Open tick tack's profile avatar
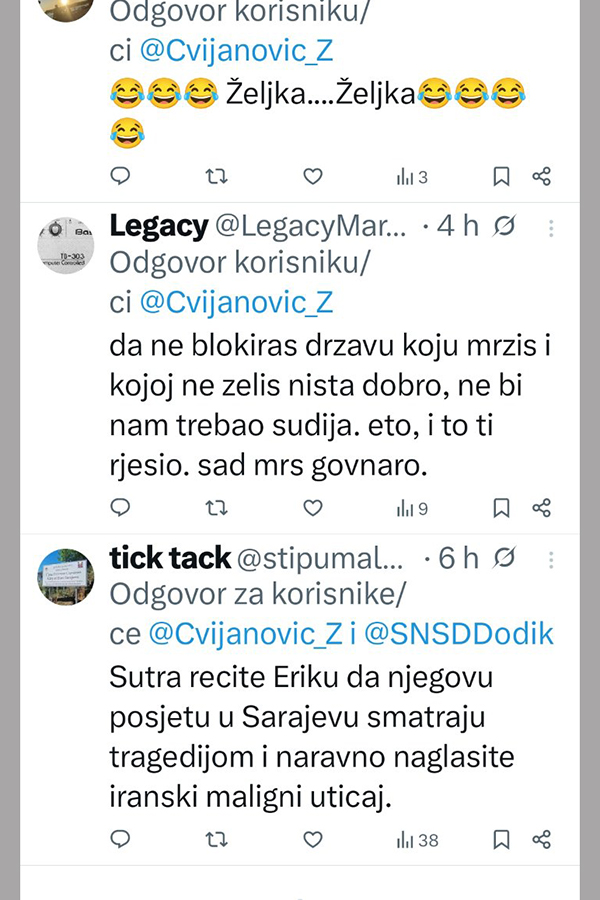Viewport: 600px width, 900px height. [66, 576]
